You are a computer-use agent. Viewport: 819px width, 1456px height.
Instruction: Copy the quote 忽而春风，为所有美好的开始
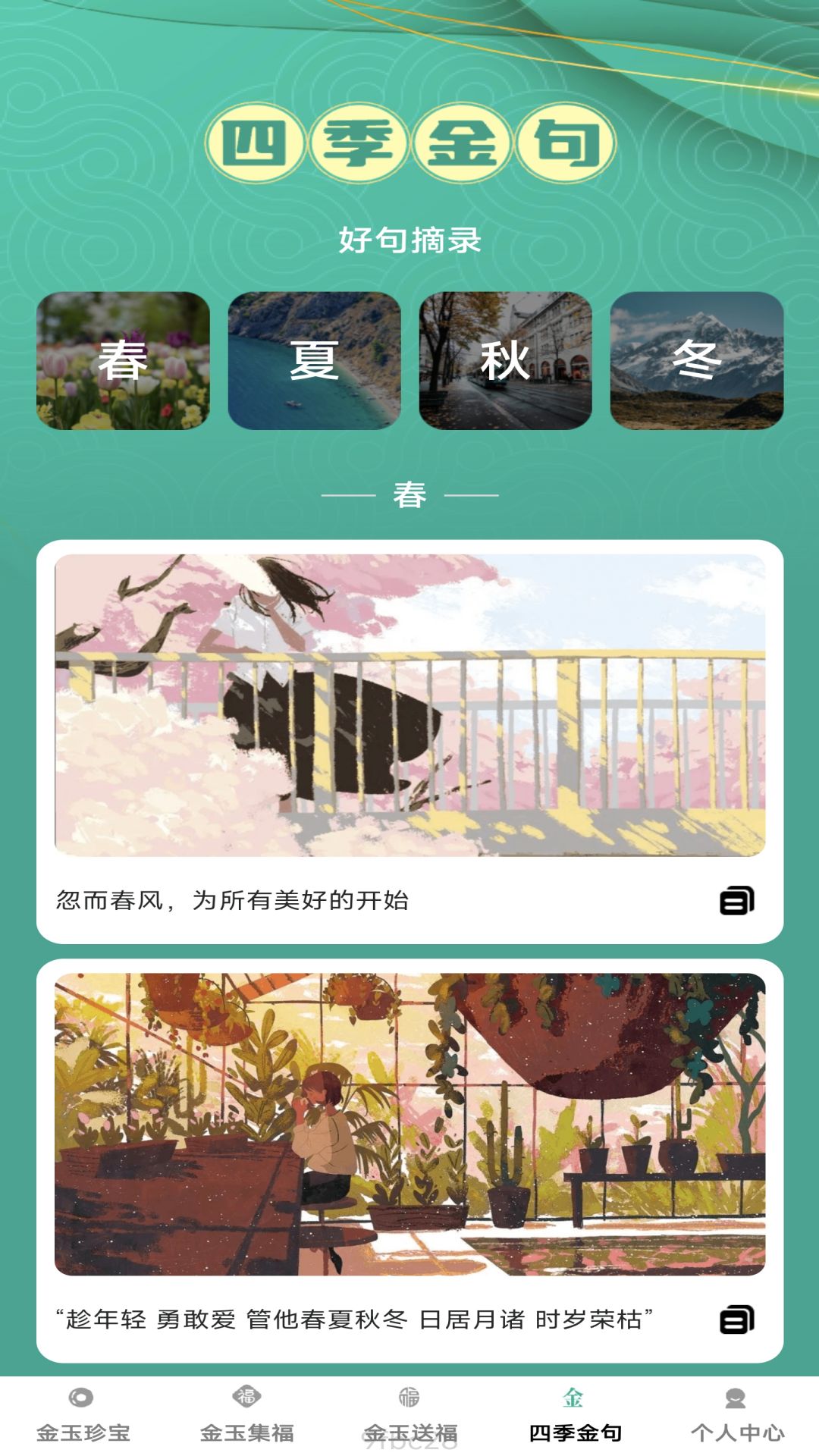tap(736, 900)
